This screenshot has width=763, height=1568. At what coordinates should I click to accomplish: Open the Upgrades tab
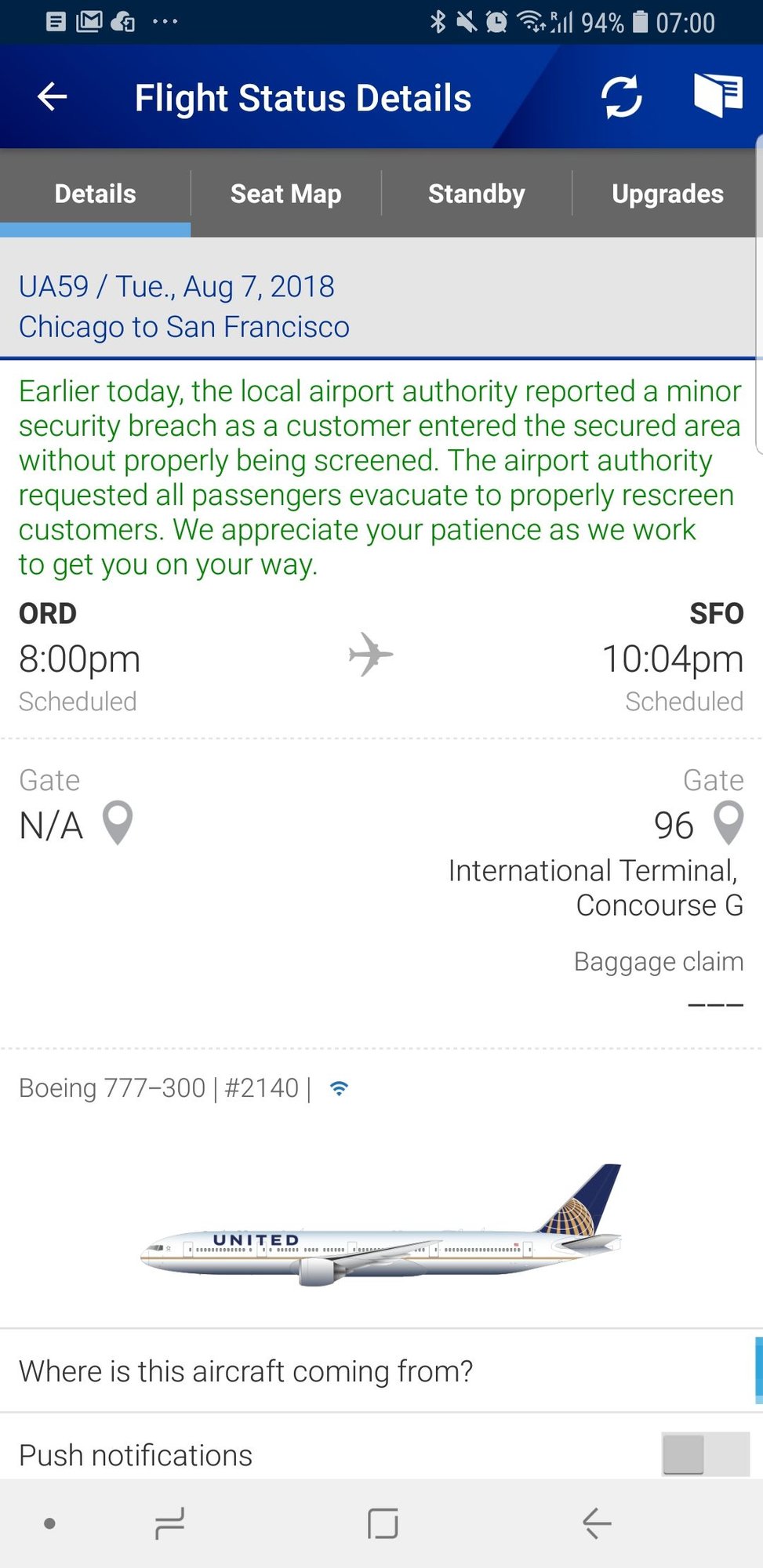(x=667, y=194)
